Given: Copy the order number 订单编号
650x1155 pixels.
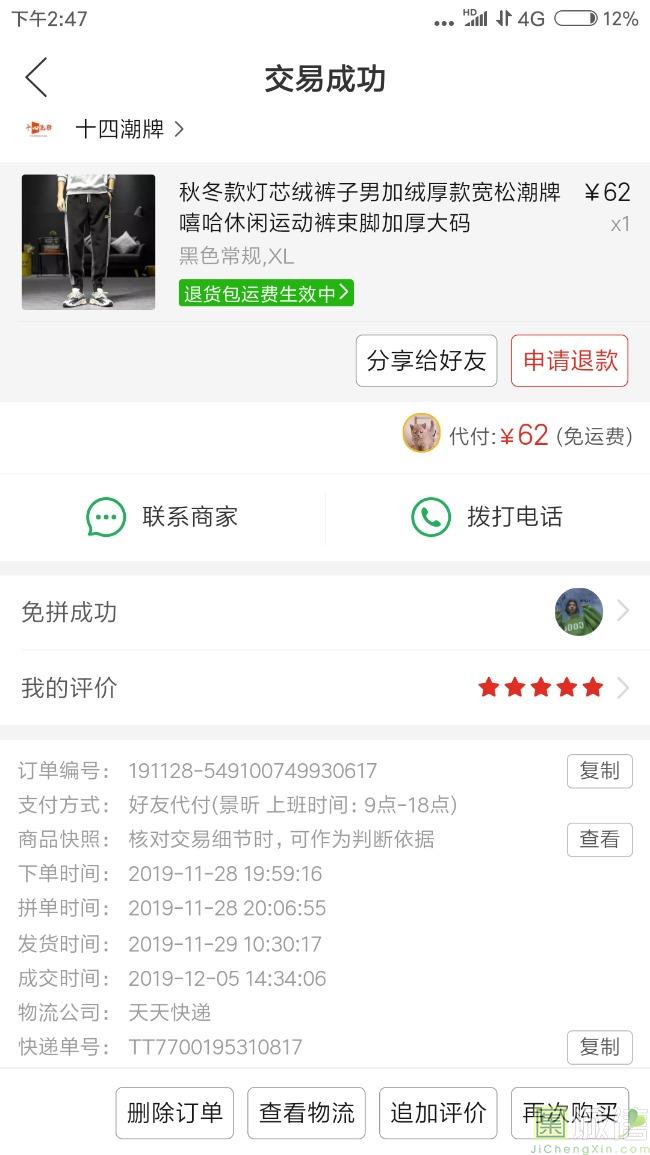Looking at the screenshot, I should point(600,771).
